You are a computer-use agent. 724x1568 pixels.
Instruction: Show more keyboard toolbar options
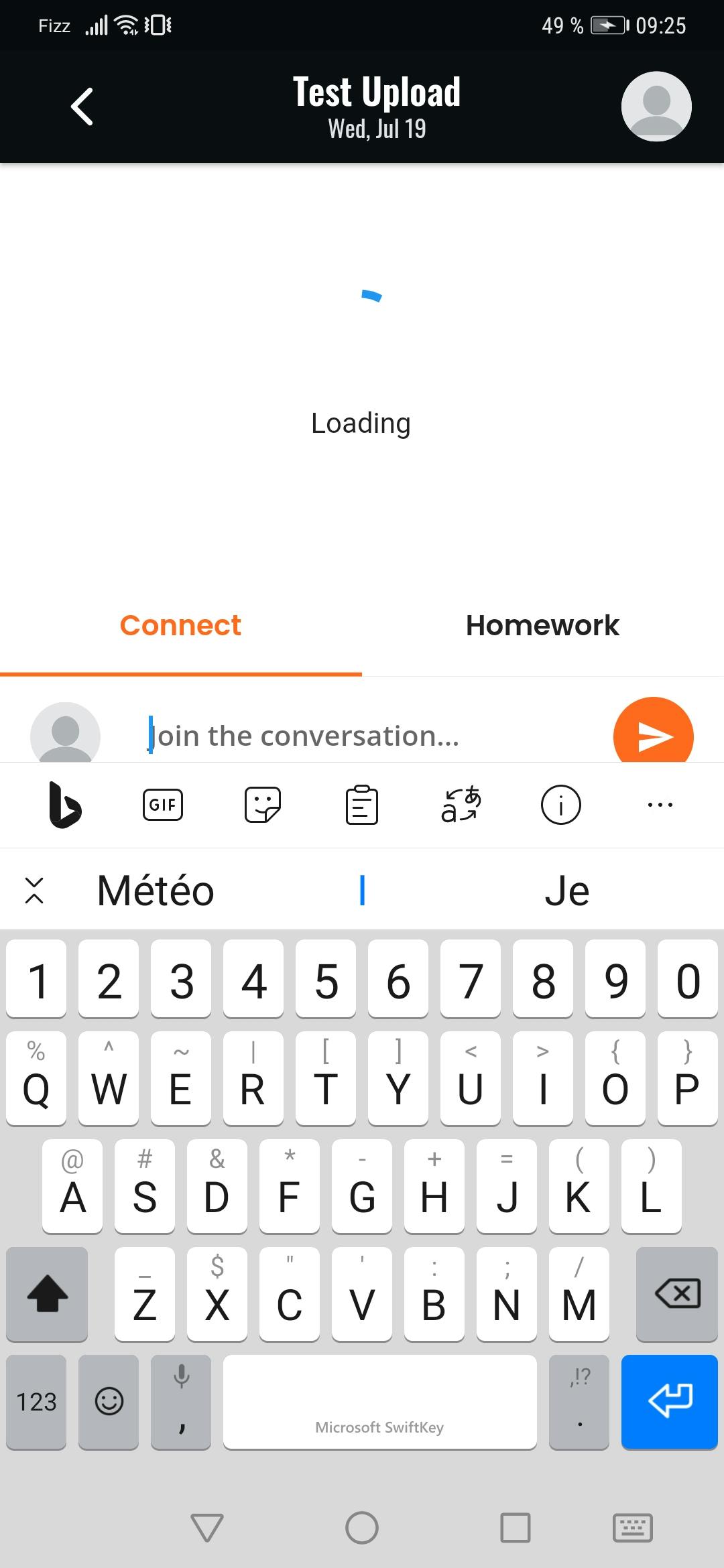tap(660, 804)
